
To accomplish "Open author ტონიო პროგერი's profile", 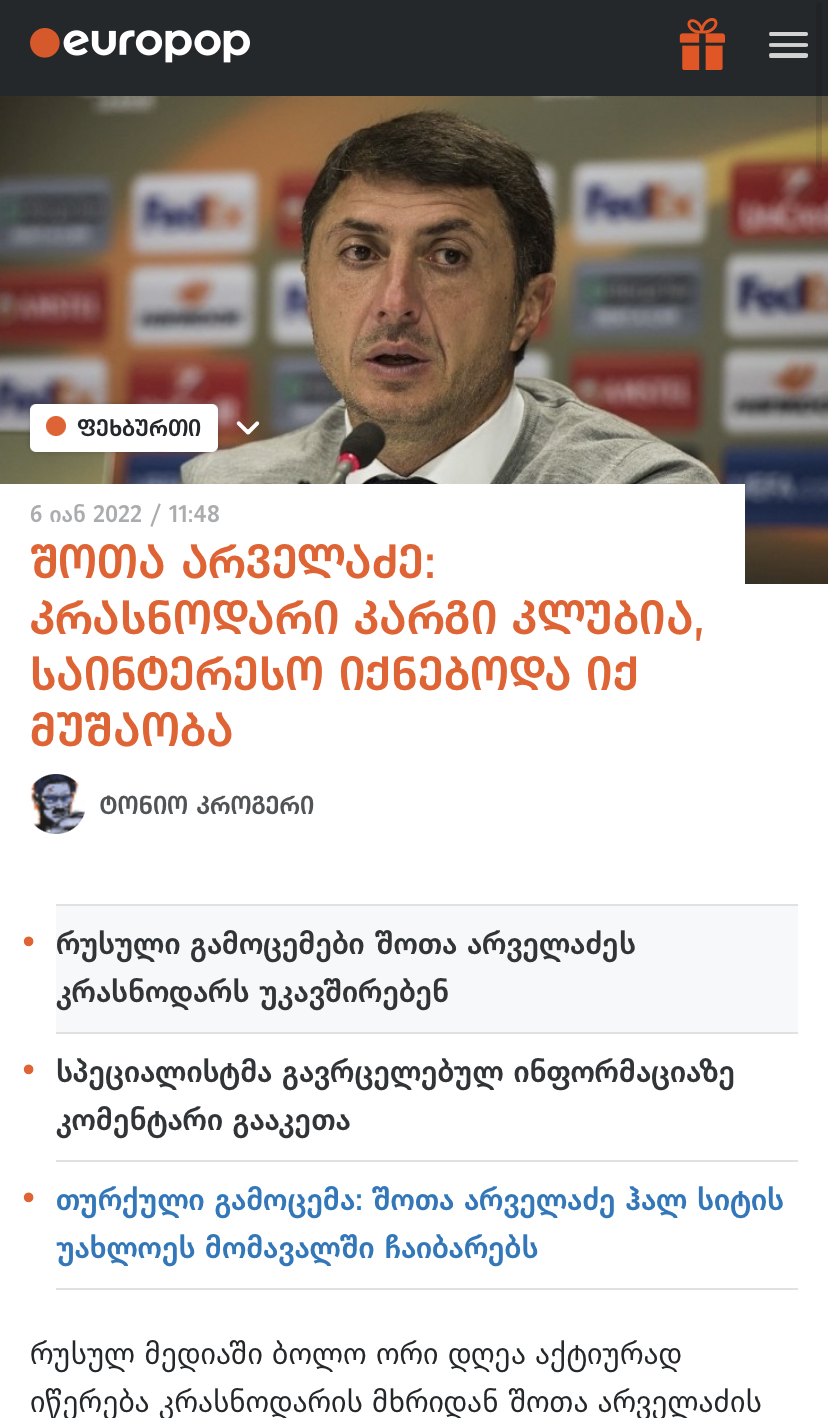I will click(x=206, y=805).
